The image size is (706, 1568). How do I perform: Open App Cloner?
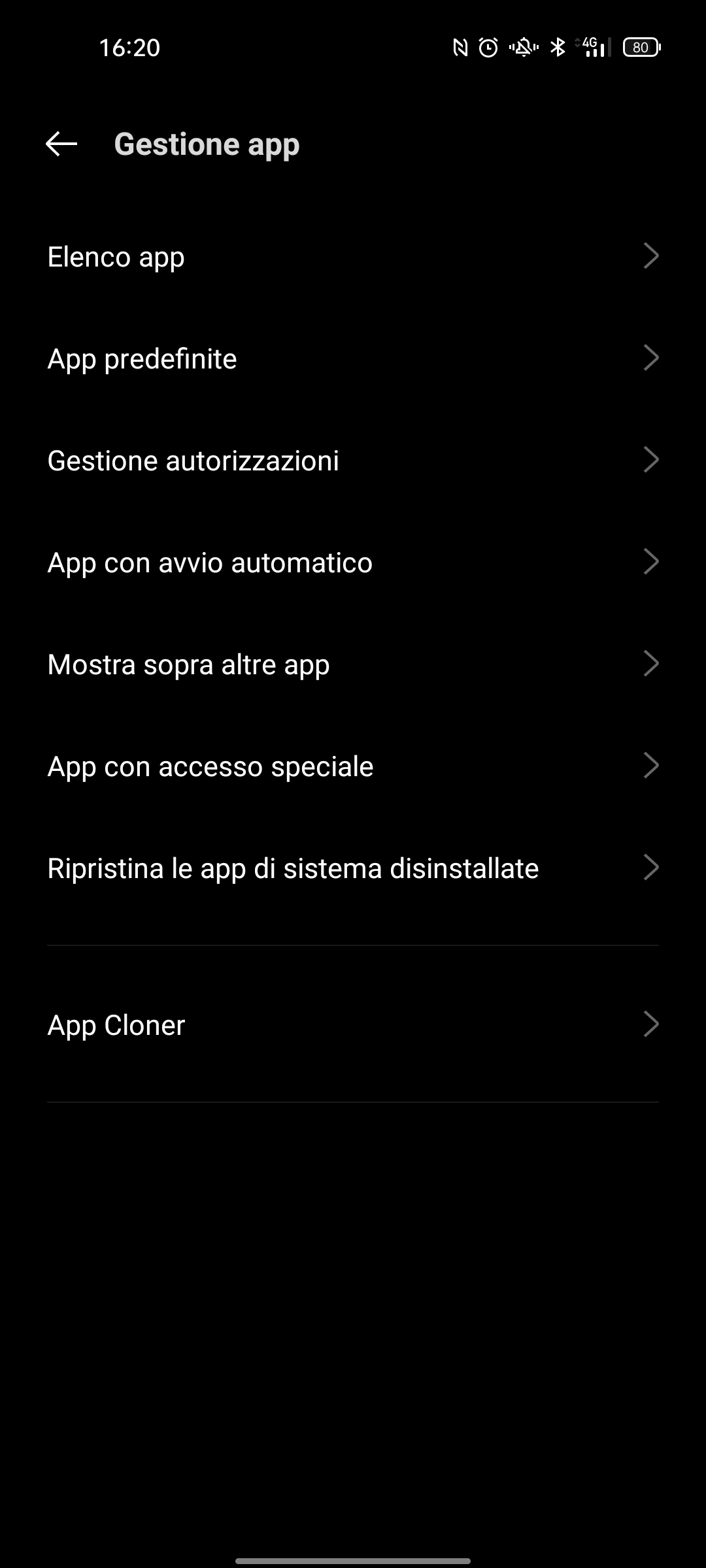pos(353,1024)
